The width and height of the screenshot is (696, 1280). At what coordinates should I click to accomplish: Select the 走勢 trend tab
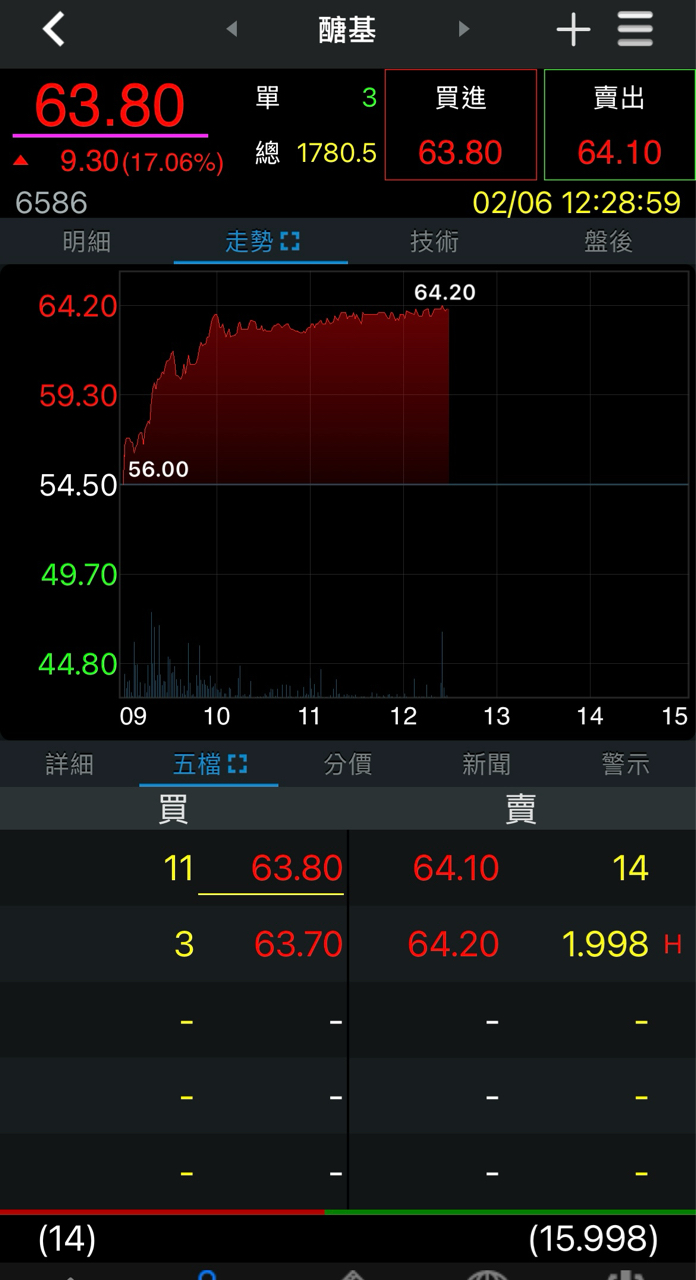click(261, 242)
